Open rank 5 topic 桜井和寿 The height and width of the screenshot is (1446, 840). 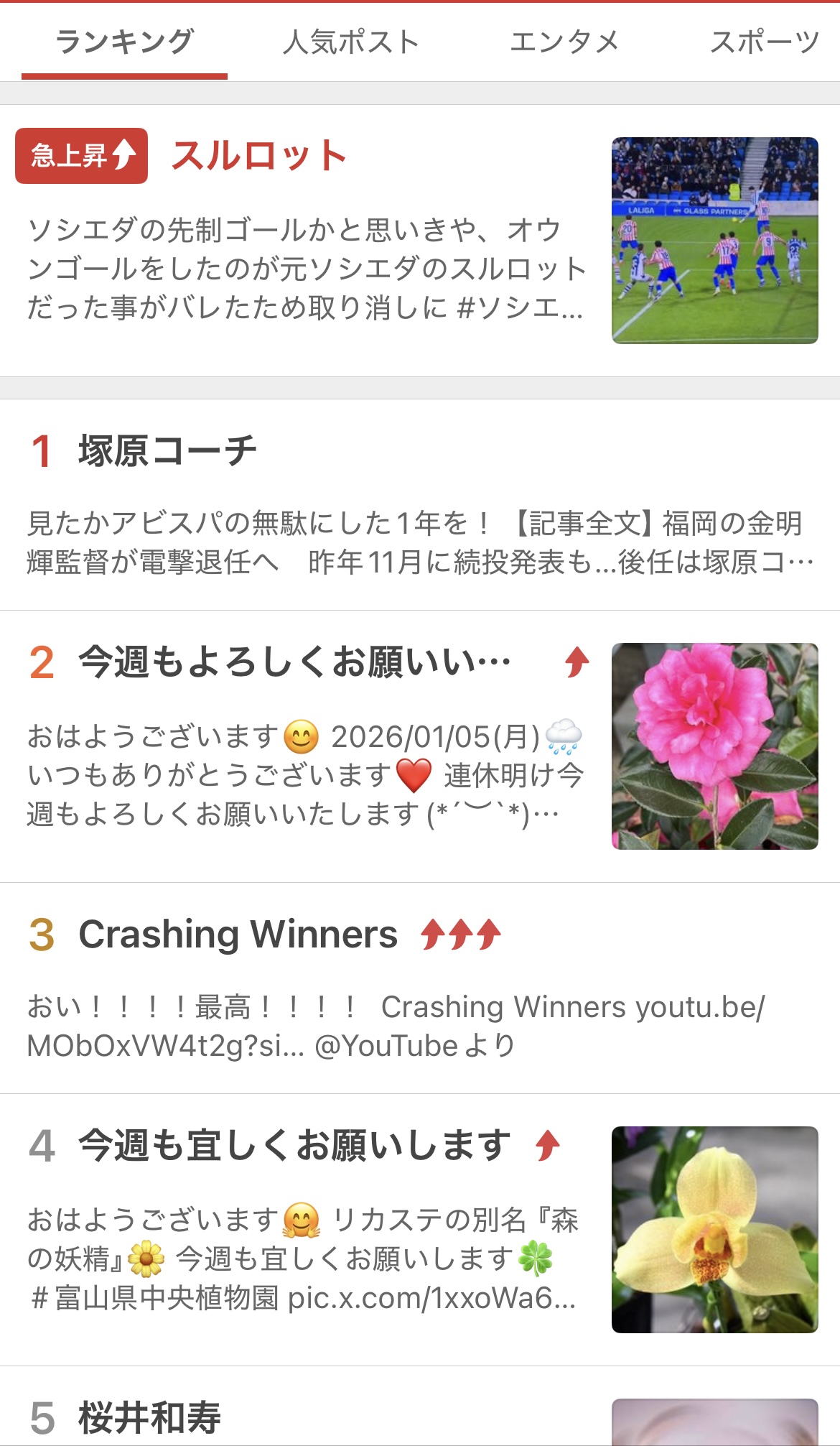coord(149,1417)
